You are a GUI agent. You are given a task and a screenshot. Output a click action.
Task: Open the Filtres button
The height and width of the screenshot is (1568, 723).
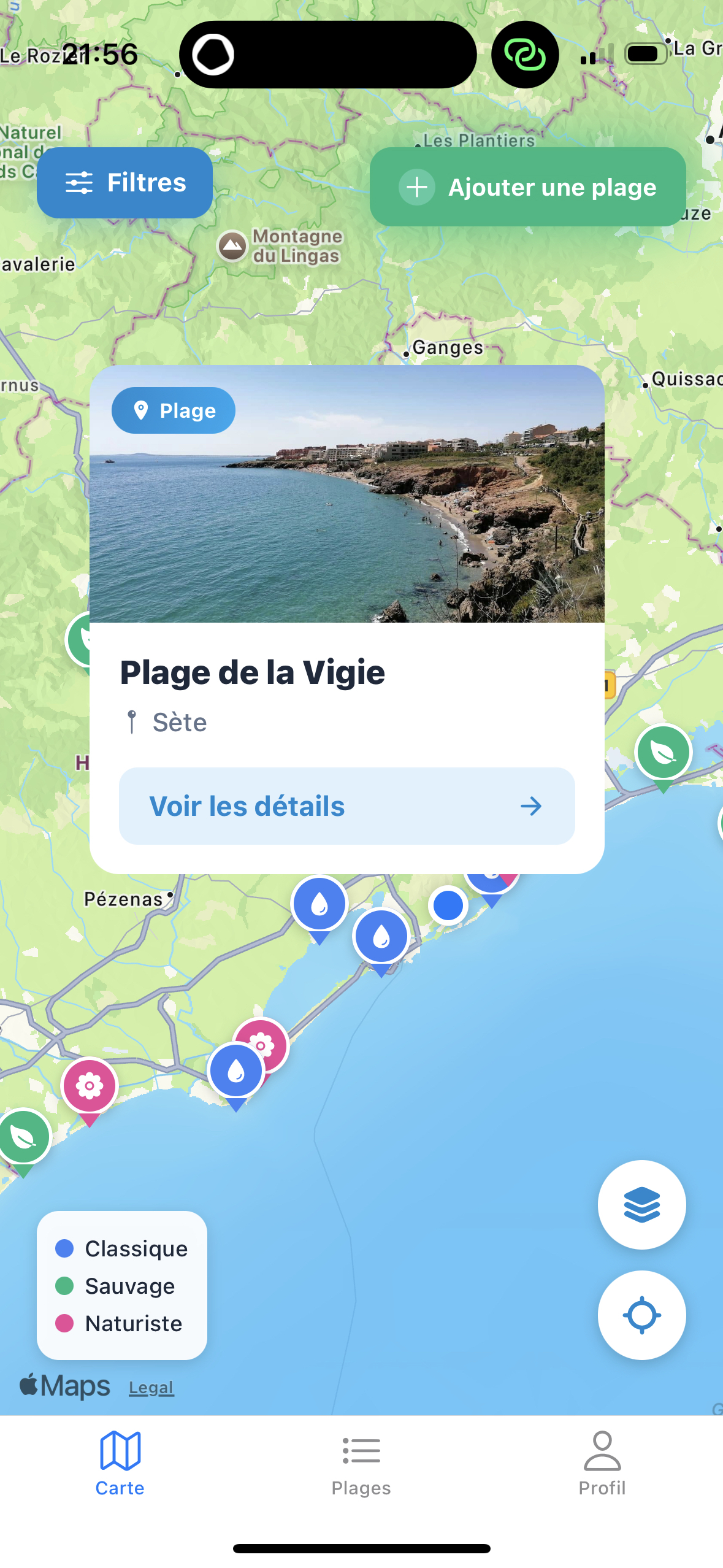pyautogui.click(x=124, y=183)
